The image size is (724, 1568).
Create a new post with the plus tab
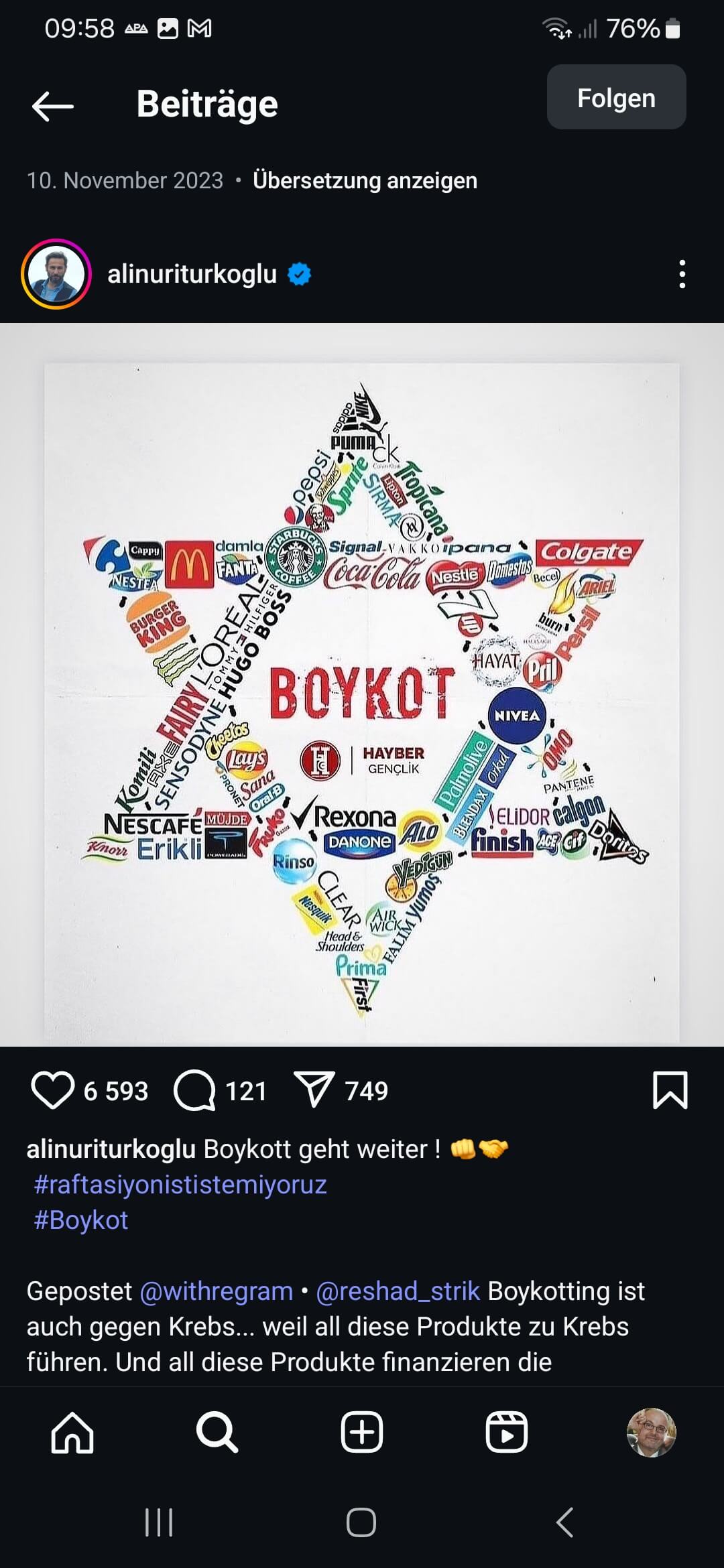pos(362,1432)
